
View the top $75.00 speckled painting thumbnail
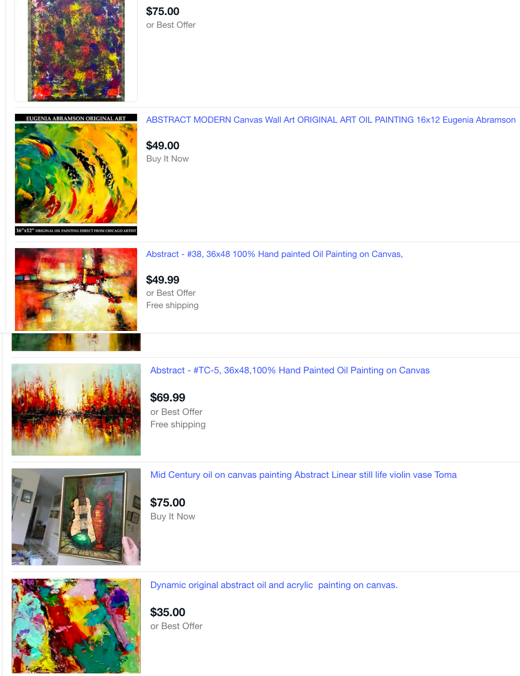76,50
